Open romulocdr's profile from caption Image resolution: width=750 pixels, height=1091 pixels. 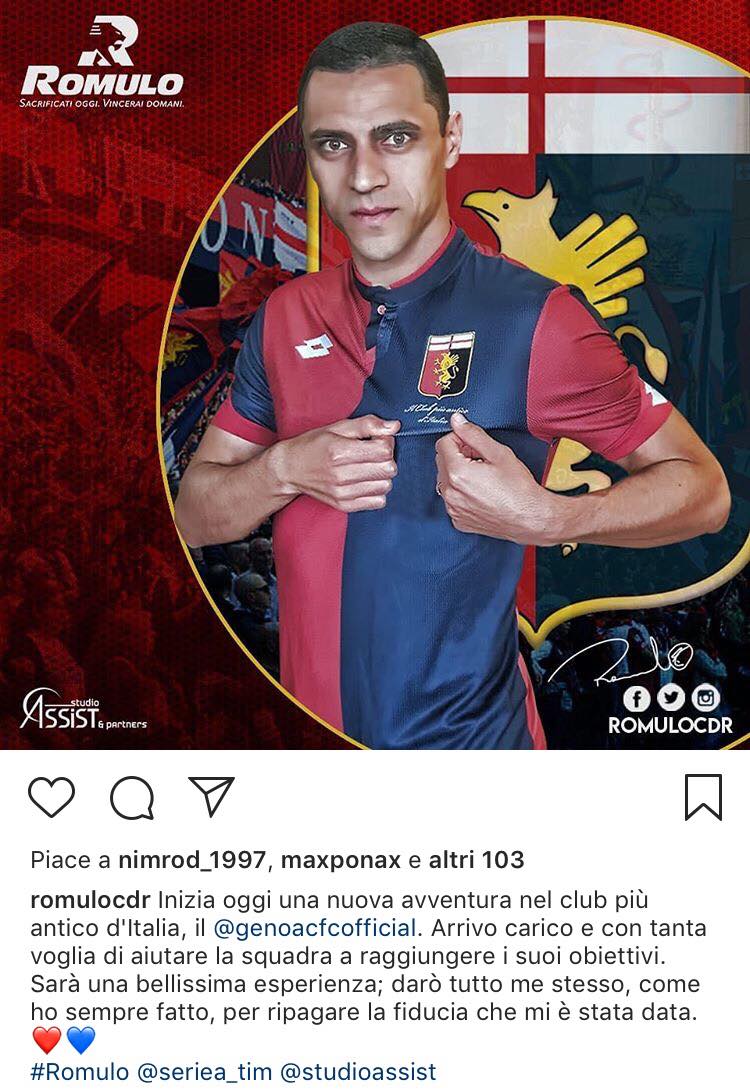coord(90,899)
